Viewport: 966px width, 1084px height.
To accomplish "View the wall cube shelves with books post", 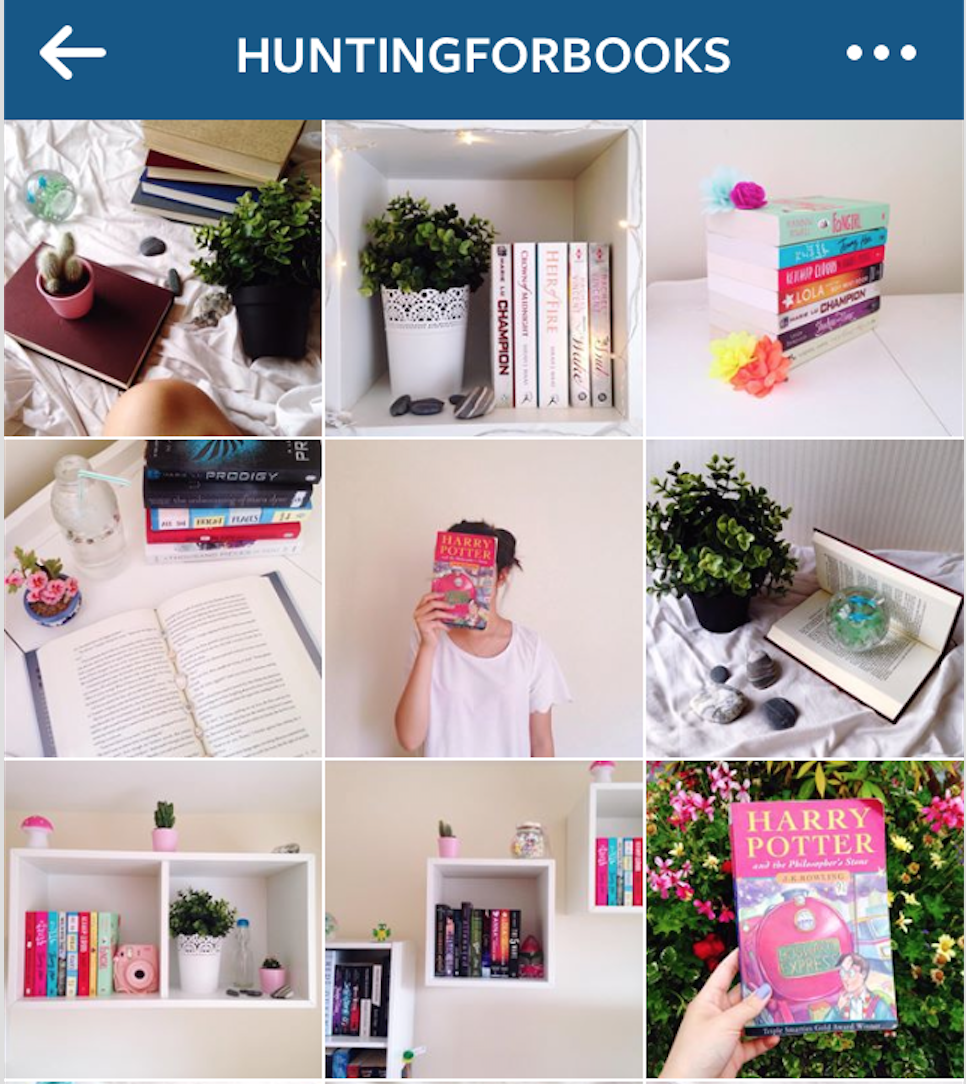I will [483, 918].
